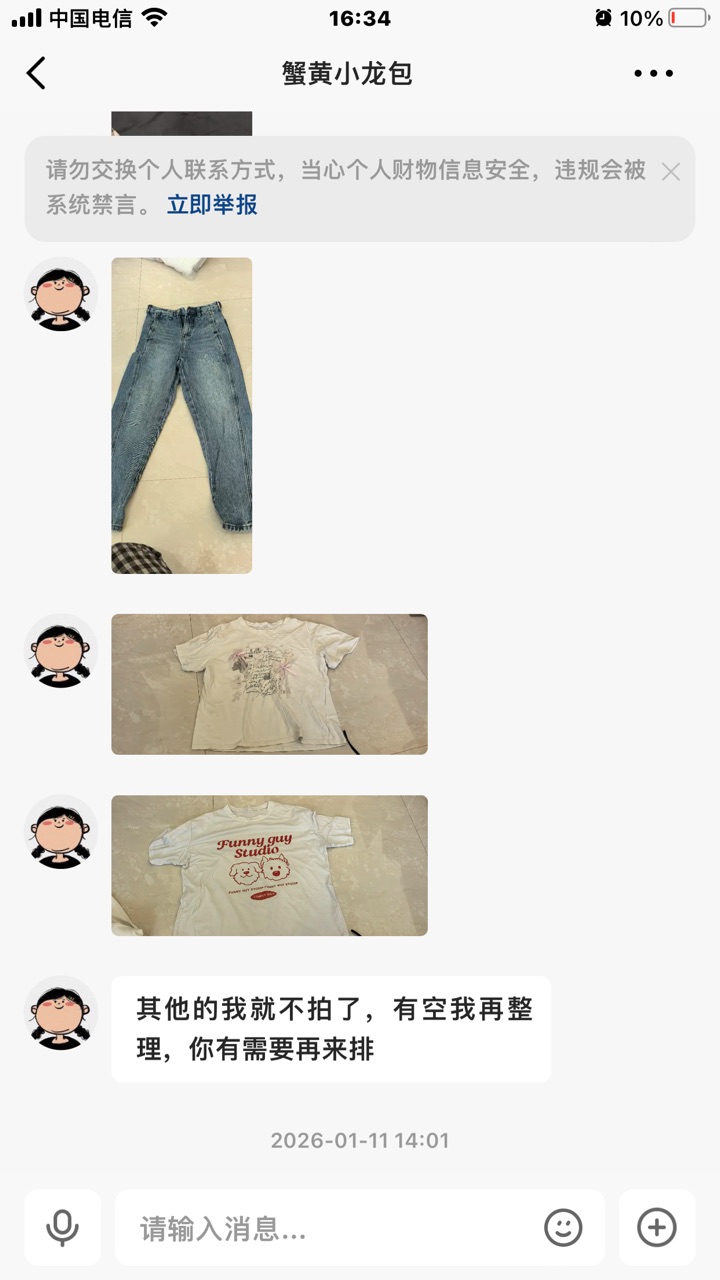Open the emoji picker
The width and height of the screenshot is (720, 1280).
pos(563,1227)
